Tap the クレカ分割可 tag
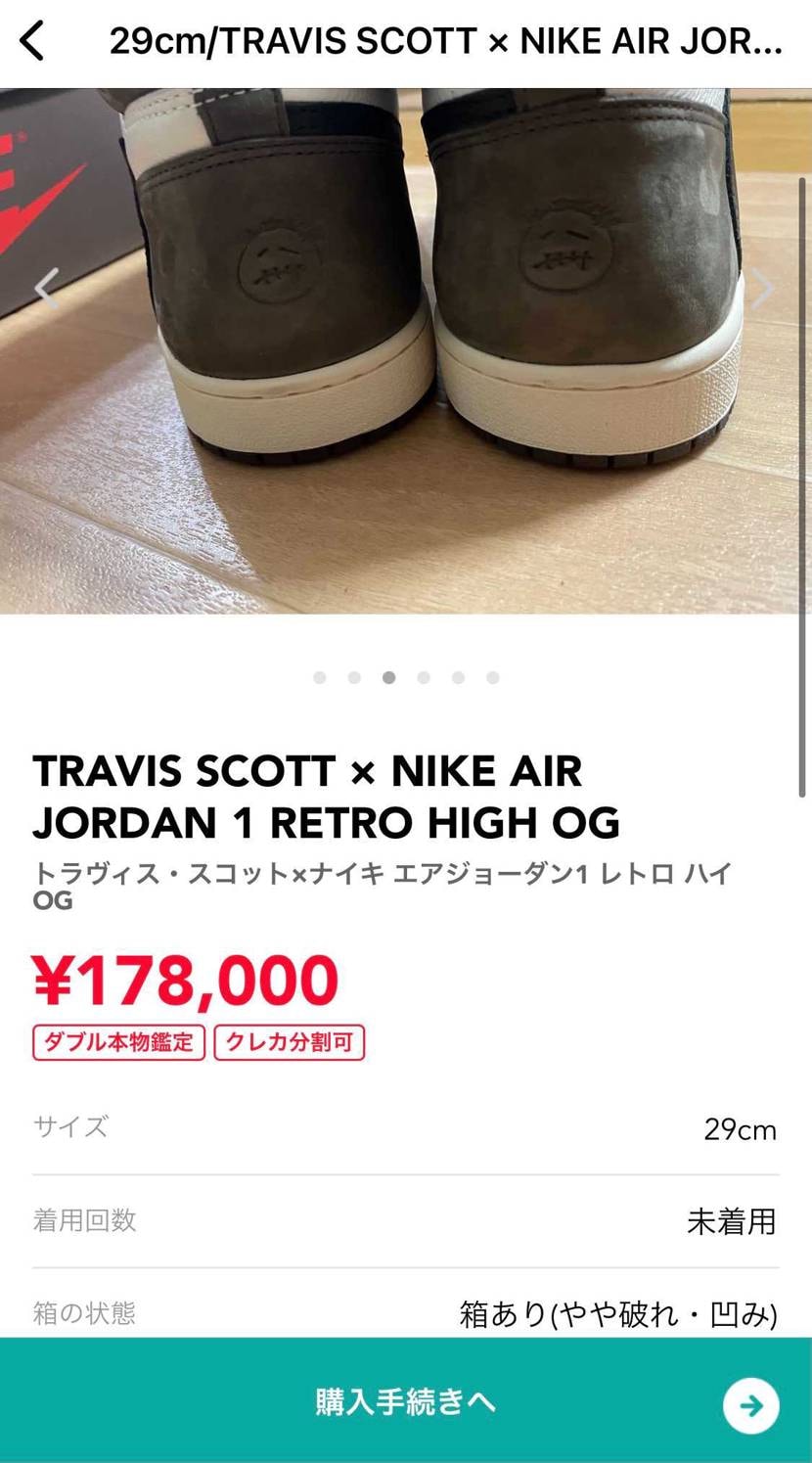This screenshot has height=1463, width=812. tap(289, 1042)
